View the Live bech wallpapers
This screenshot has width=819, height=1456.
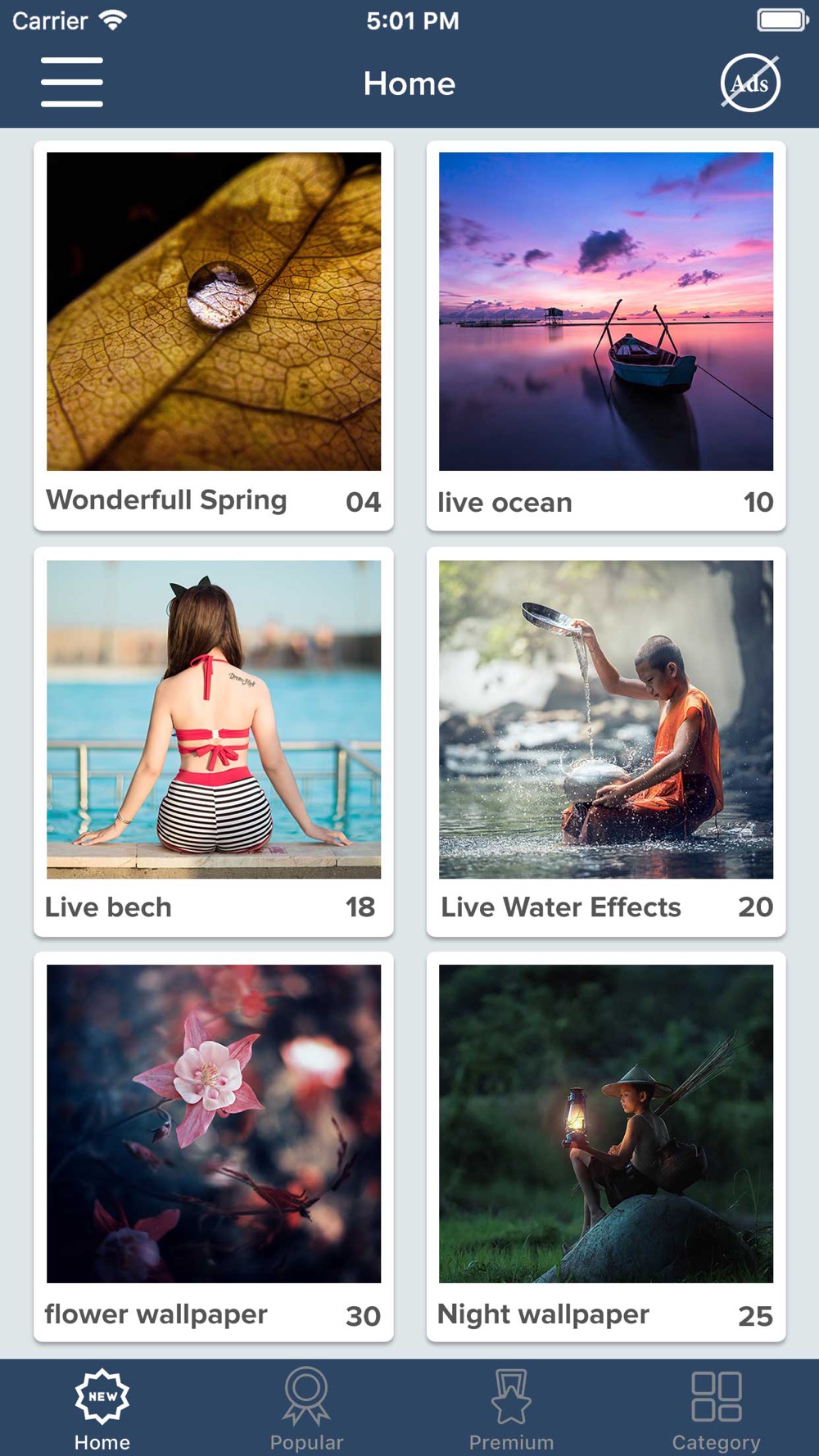[x=214, y=742]
